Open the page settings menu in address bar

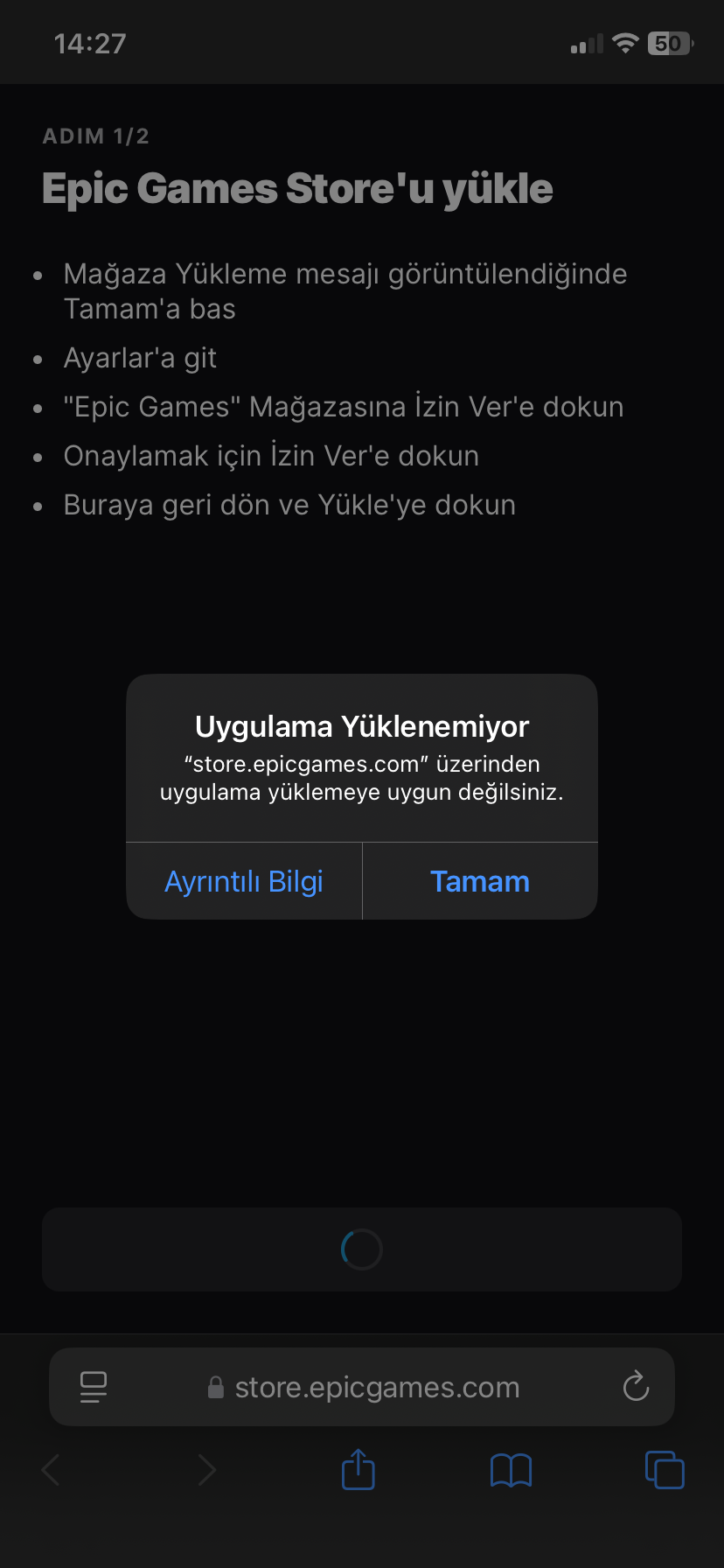point(93,1387)
